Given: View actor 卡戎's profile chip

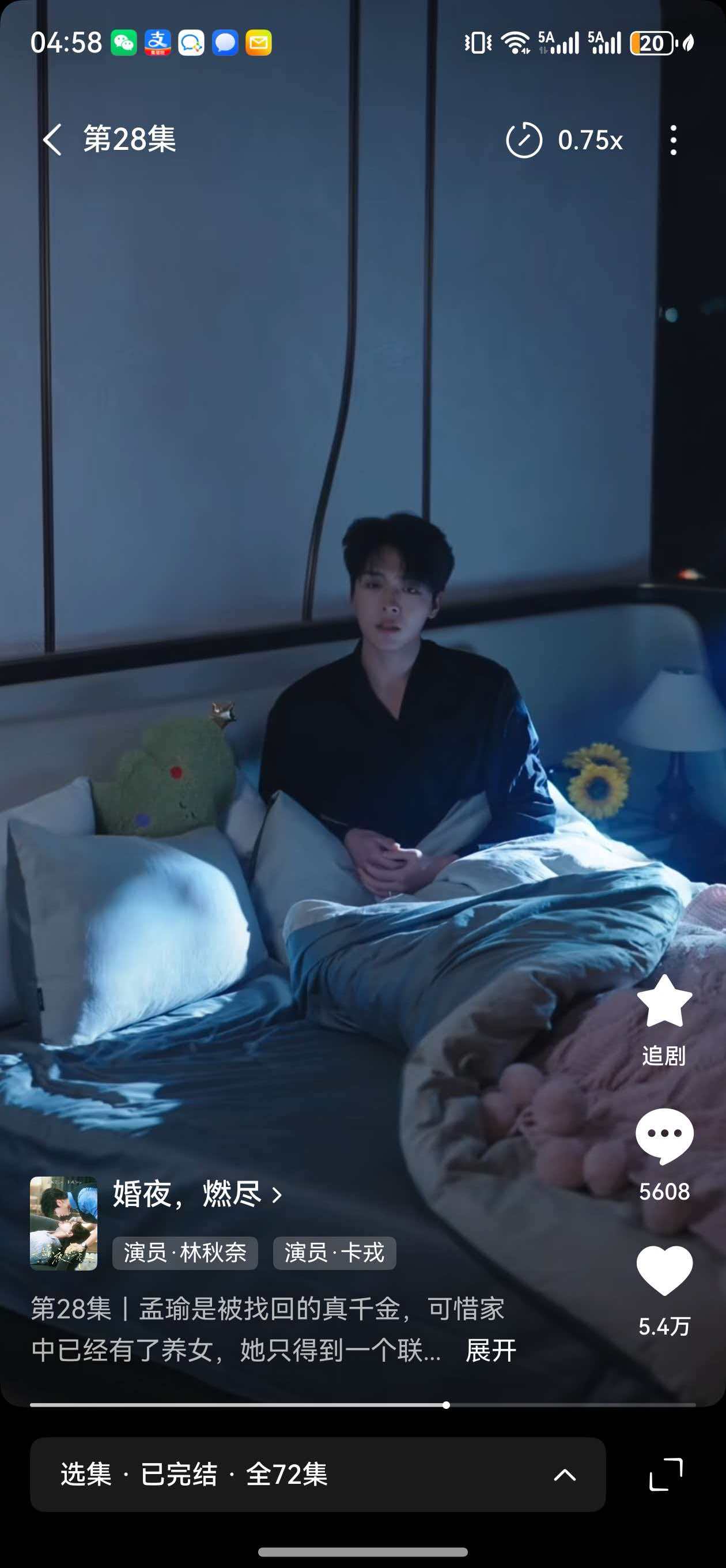Looking at the screenshot, I should 334,1253.
